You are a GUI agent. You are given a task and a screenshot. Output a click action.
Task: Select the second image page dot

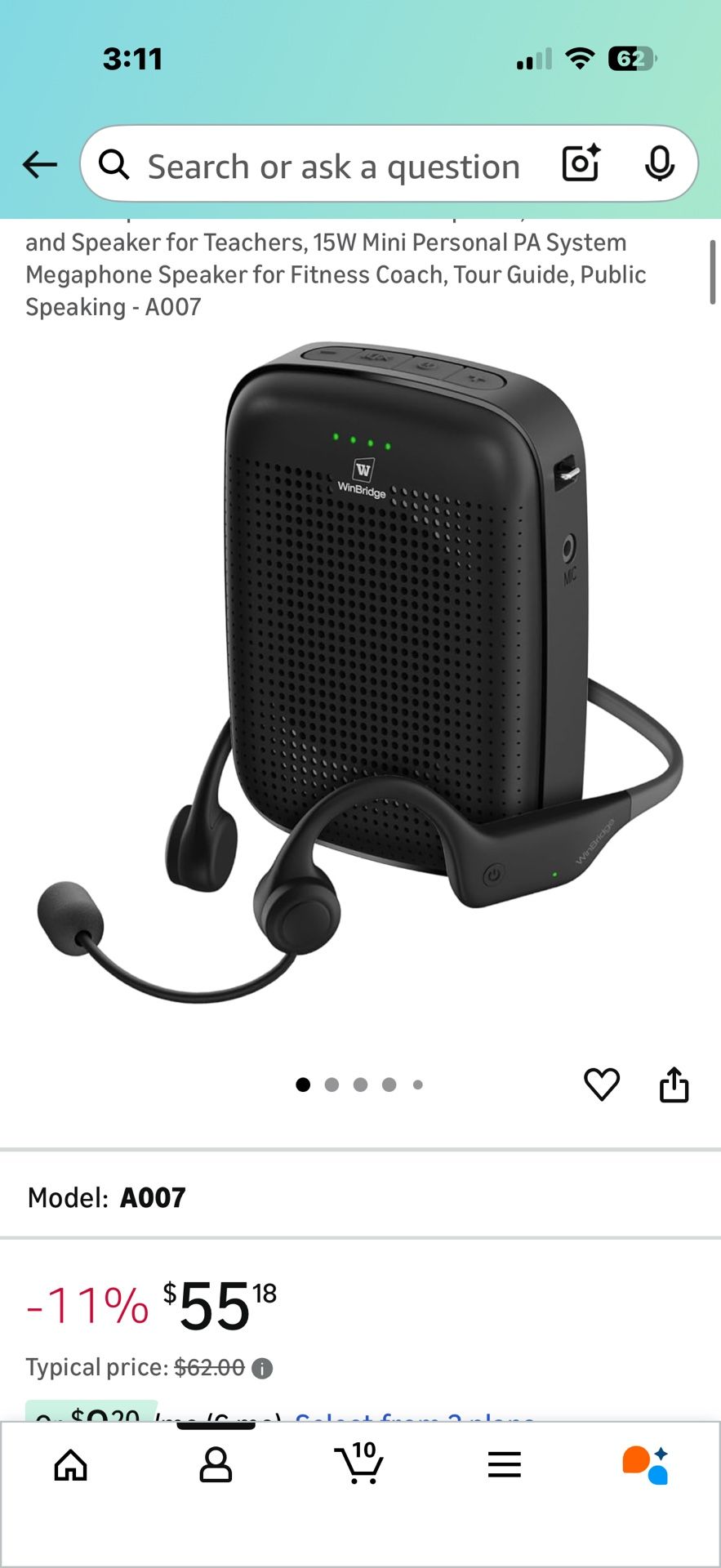(x=332, y=1085)
